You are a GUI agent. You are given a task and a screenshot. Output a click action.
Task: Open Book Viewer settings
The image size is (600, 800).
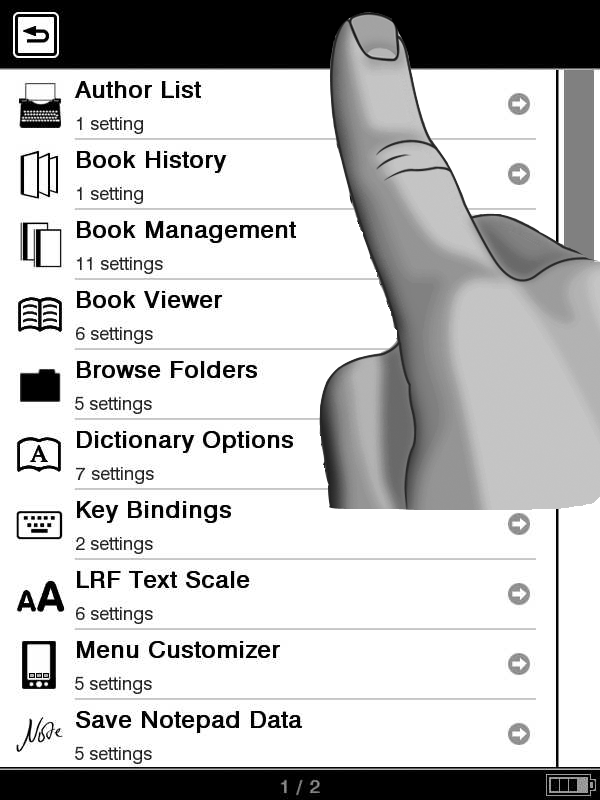point(148,314)
